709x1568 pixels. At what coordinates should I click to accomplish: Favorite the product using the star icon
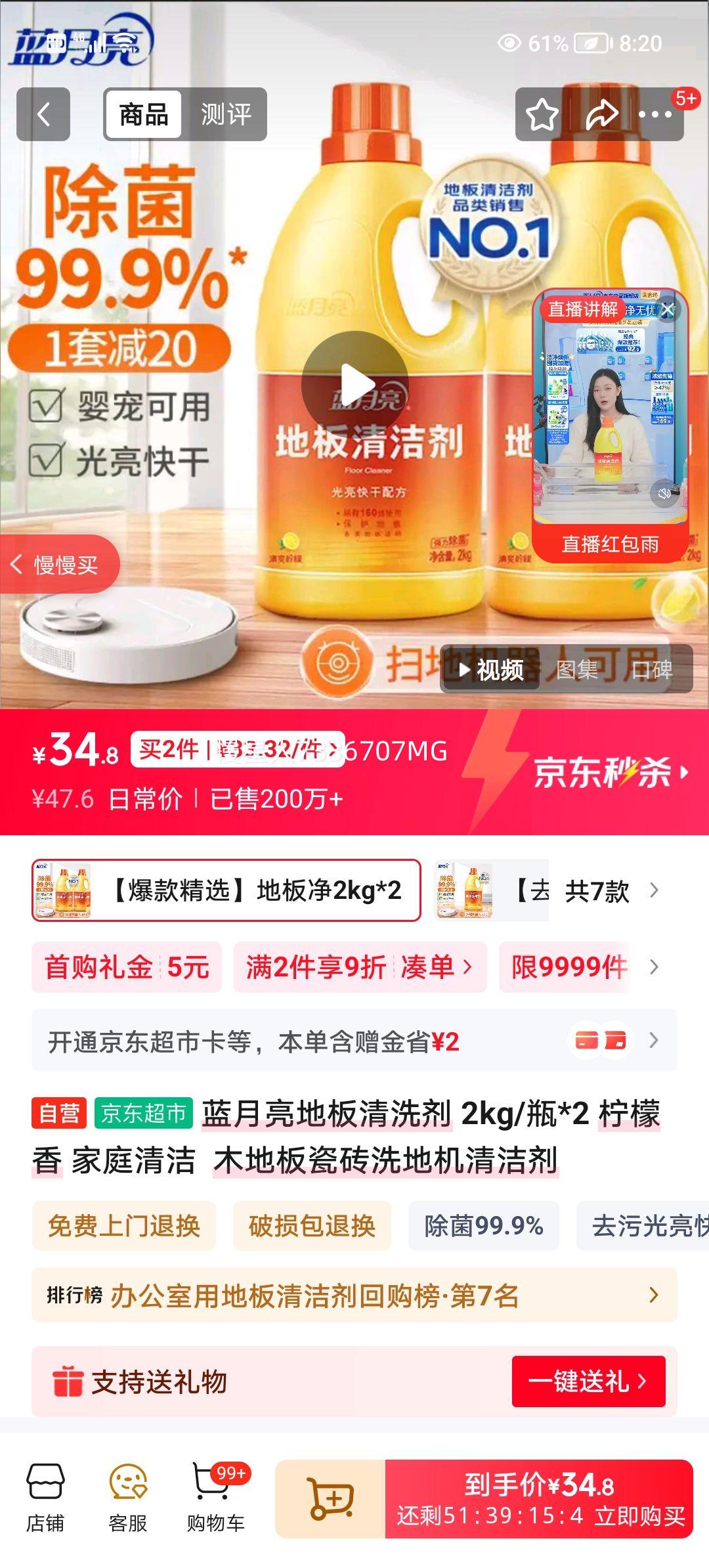pyautogui.click(x=541, y=114)
